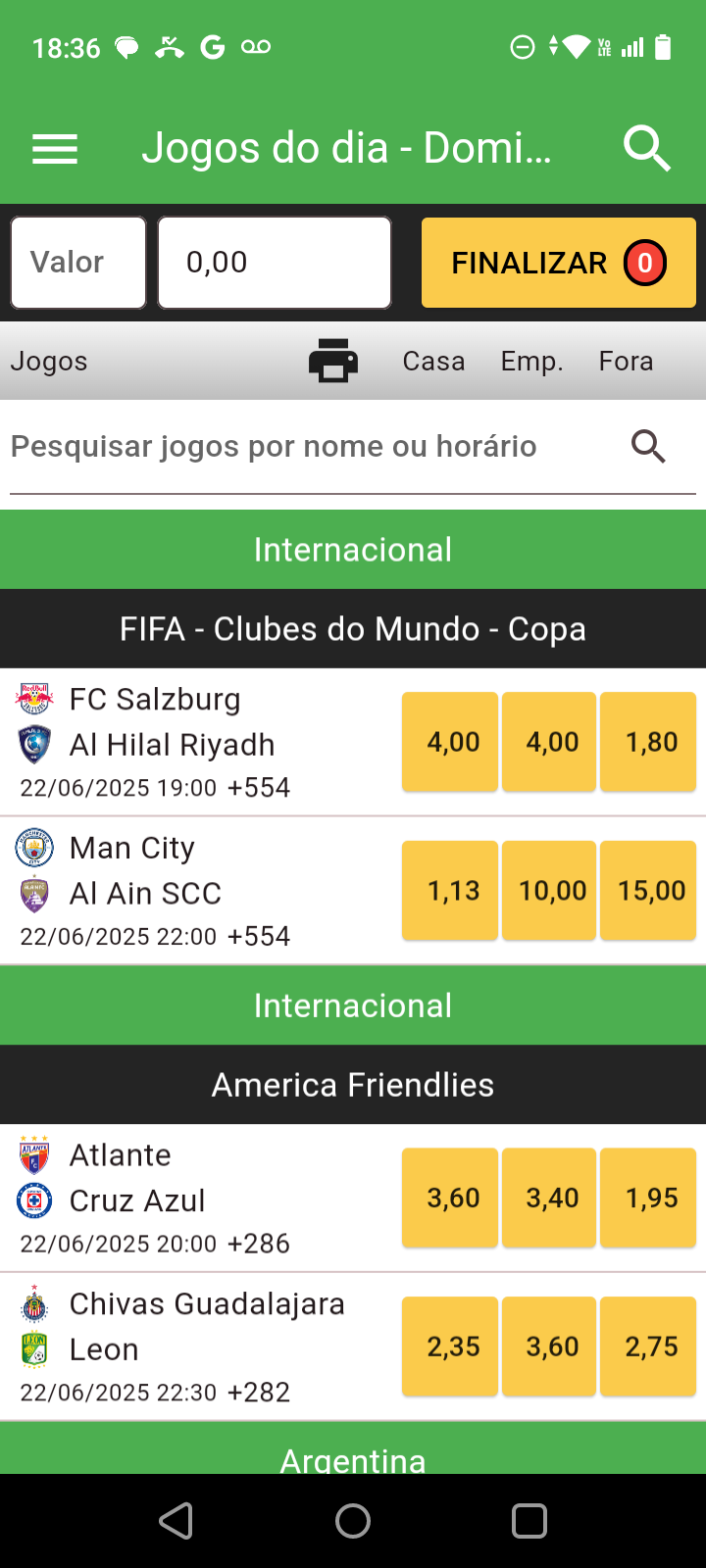
Task: Go back using the system back button
Action: click(176, 1521)
